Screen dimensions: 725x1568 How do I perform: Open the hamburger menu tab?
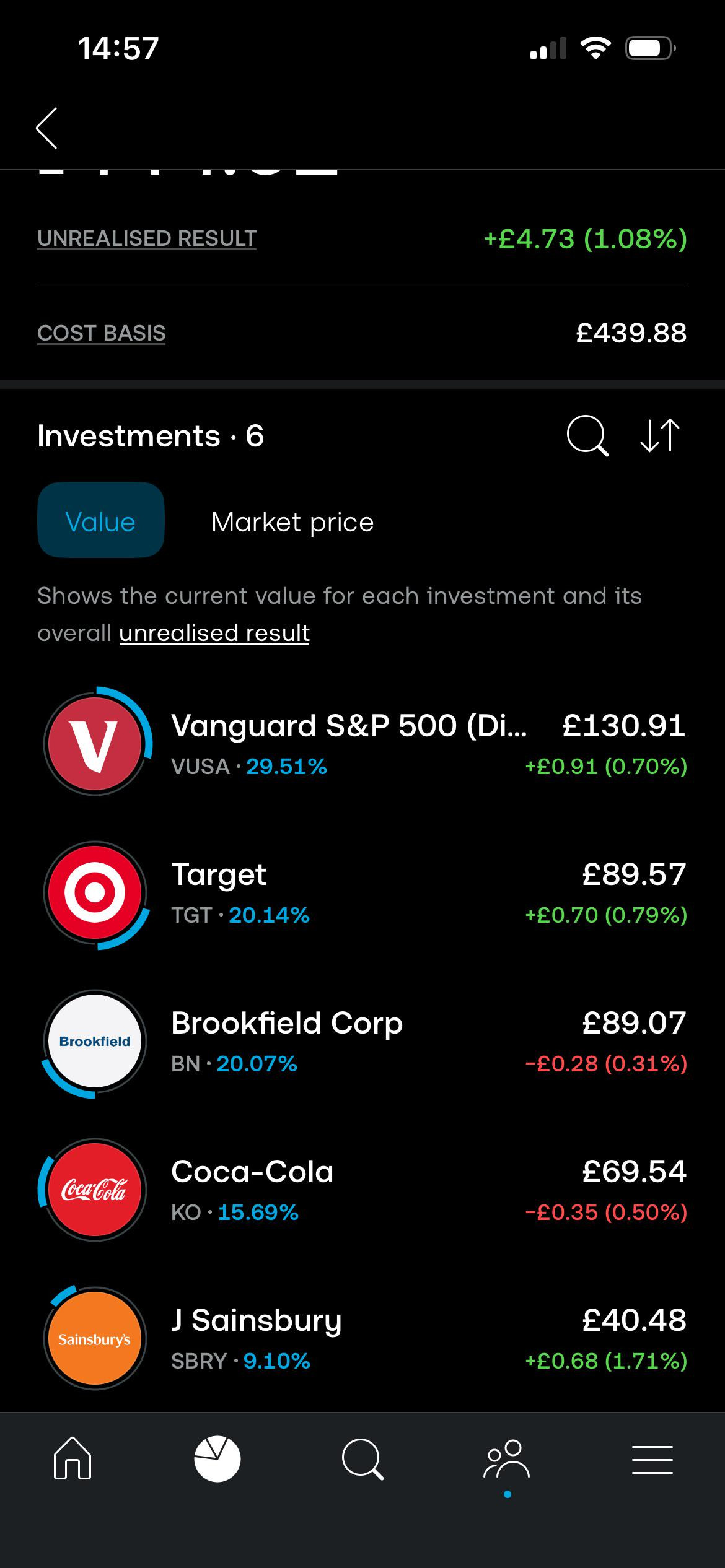(652, 1459)
